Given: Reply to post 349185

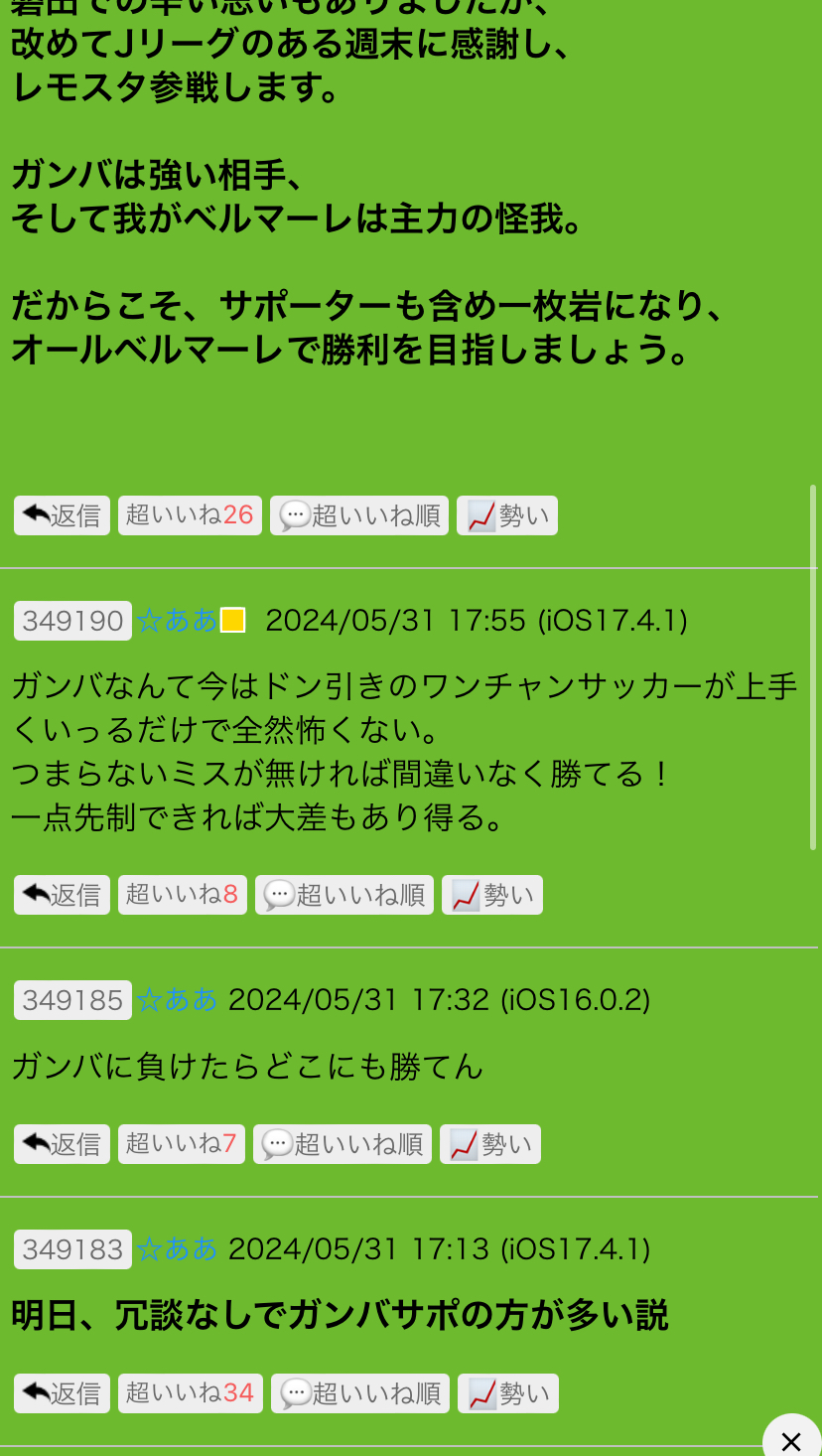Looking at the screenshot, I should tap(62, 1144).
